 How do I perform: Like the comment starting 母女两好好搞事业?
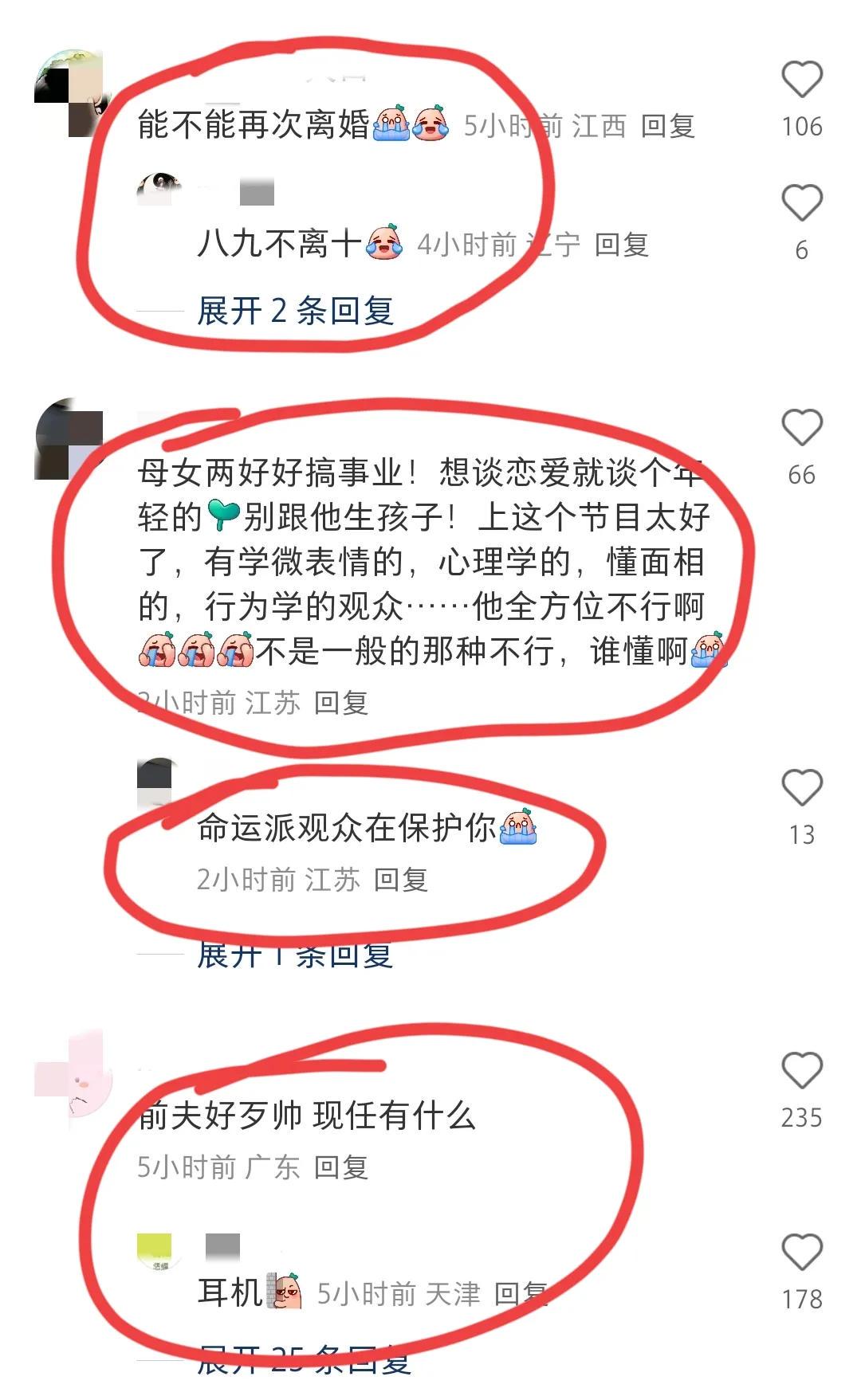(801, 428)
